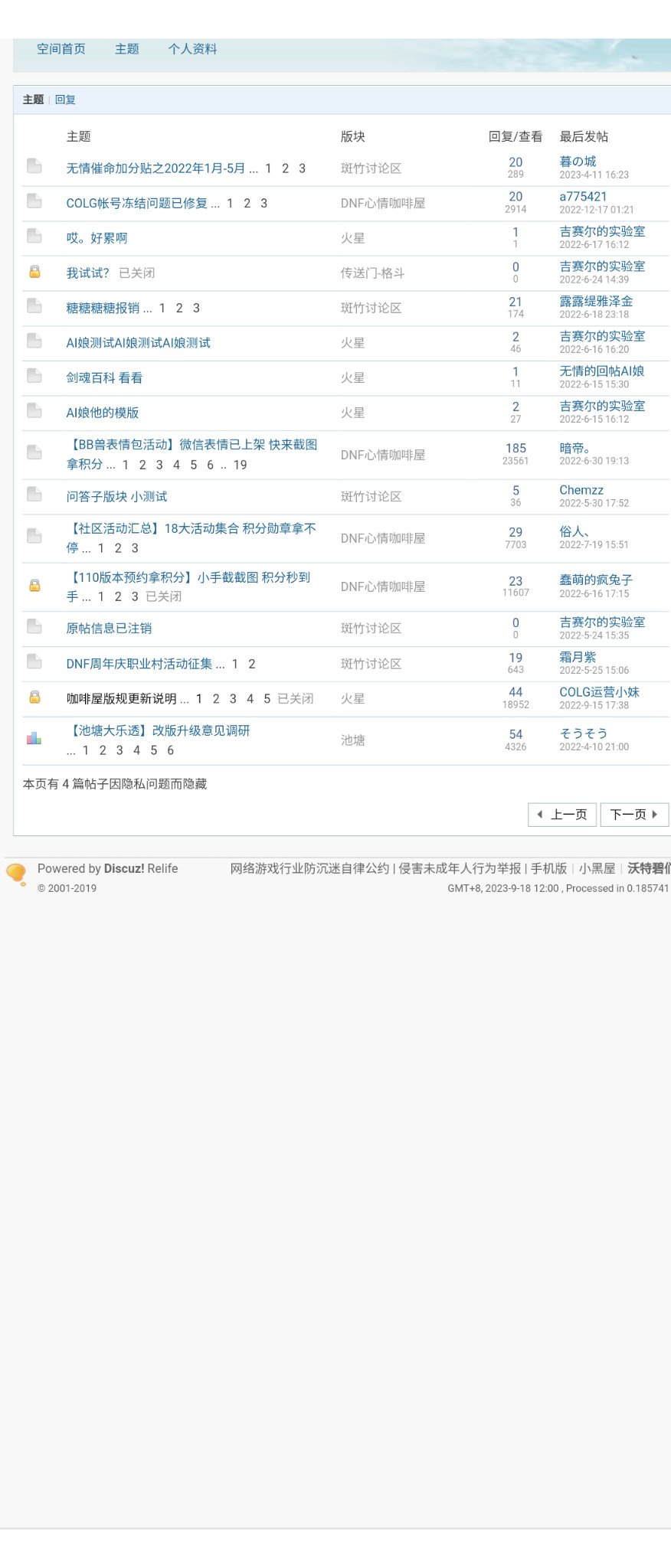This screenshot has height=1568, width=671.
Task: Go to page 19 of BB兽表情包活动 thread
Action: [x=240, y=465]
